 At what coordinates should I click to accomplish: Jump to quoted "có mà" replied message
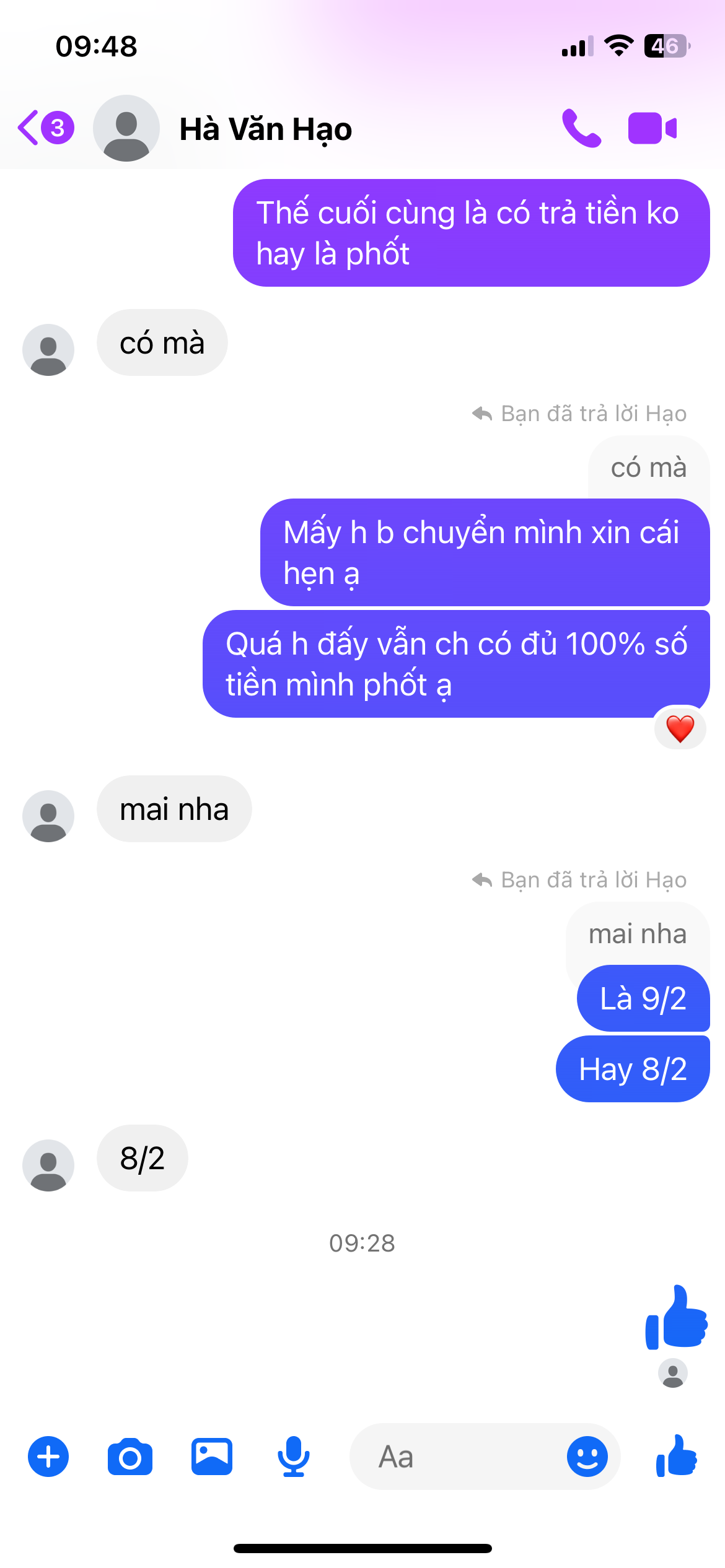649,467
